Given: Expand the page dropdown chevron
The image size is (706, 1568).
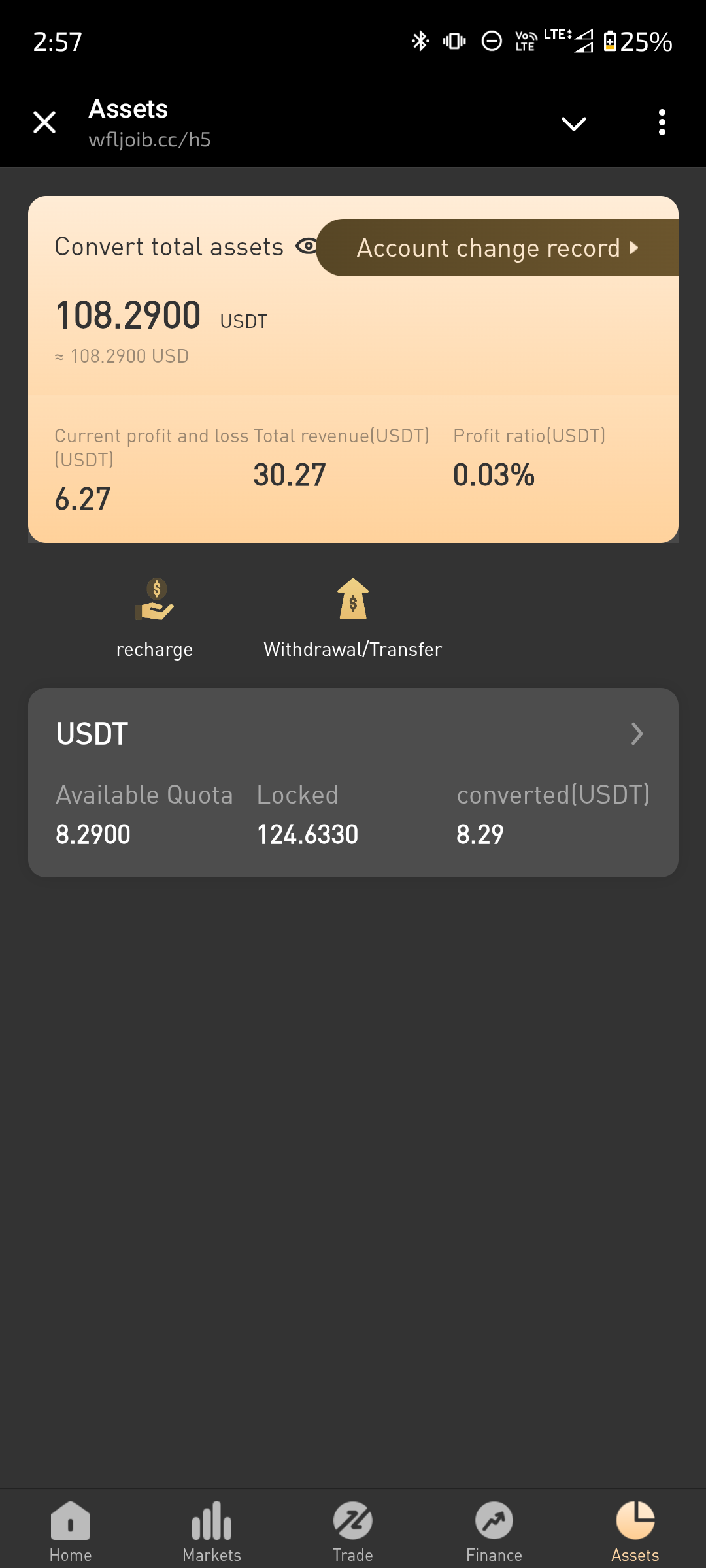Looking at the screenshot, I should coord(573,123).
